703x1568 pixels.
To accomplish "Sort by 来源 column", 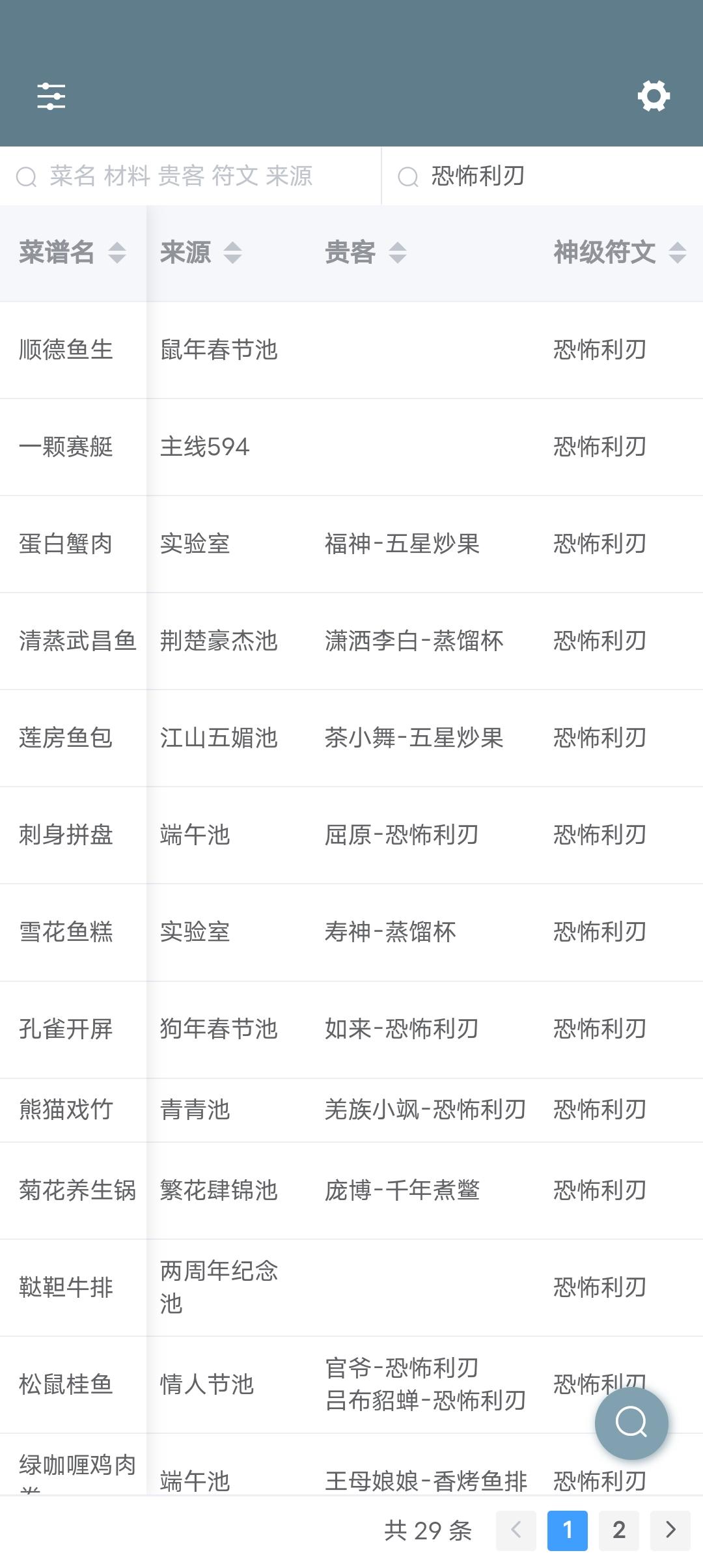I will pos(202,253).
